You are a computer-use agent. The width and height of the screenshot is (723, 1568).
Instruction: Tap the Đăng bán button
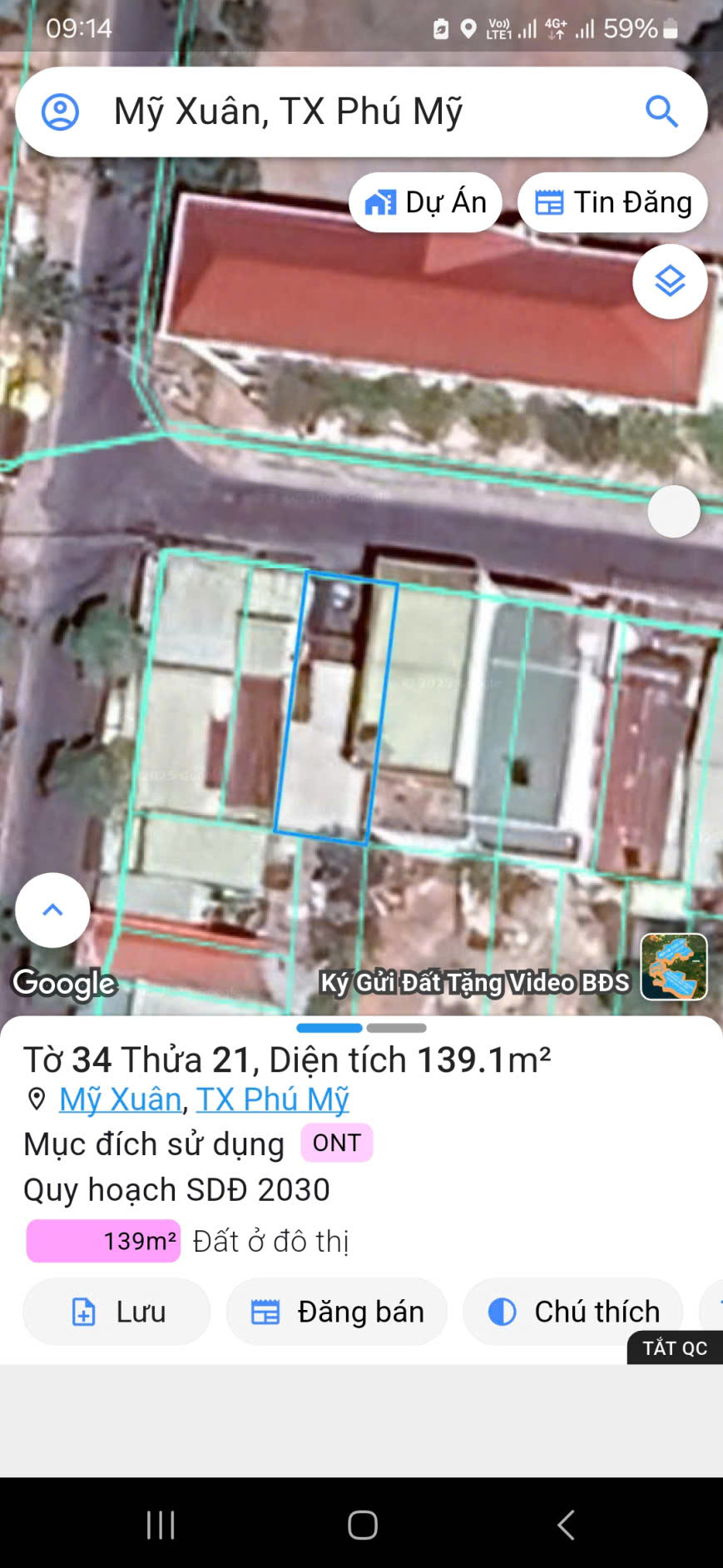pos(337,1312)
